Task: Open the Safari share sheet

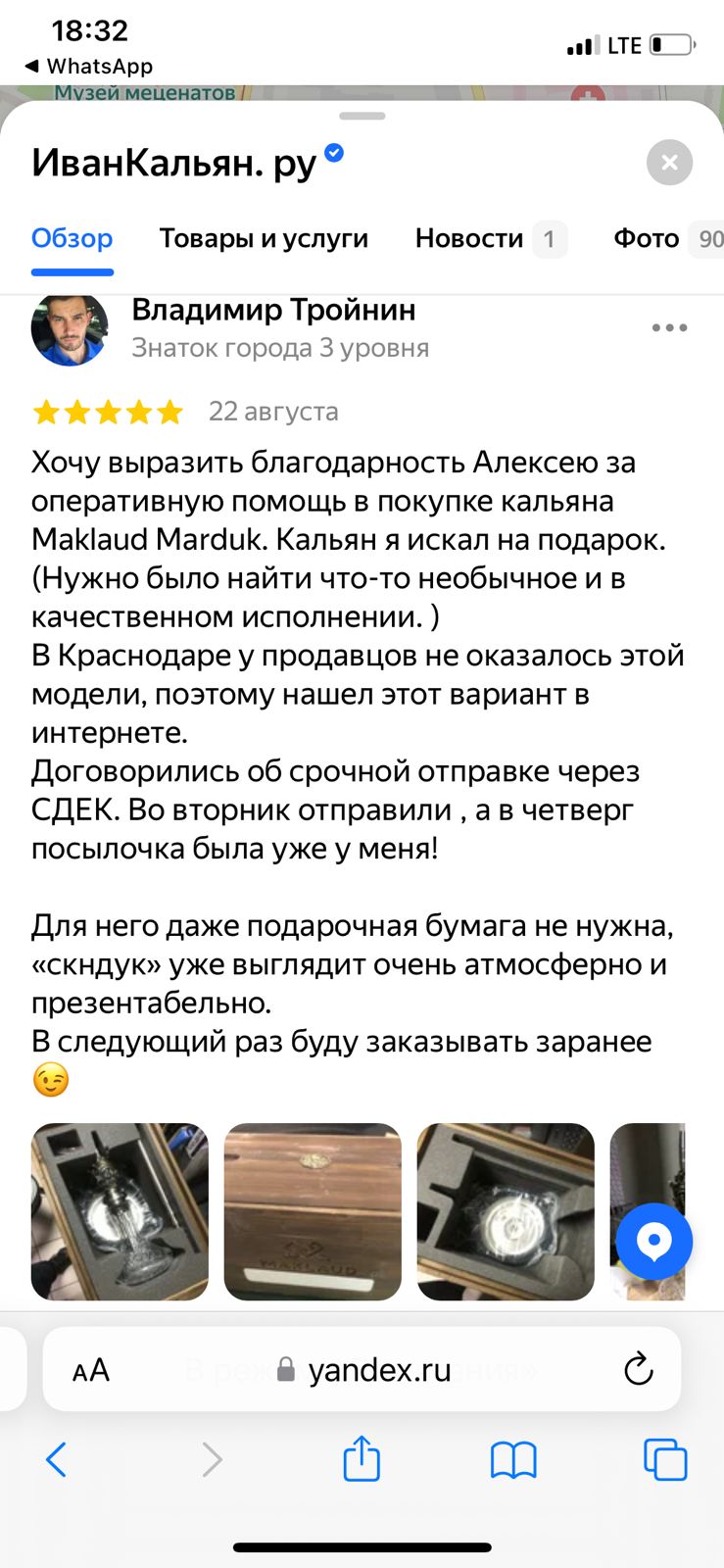Action: coord(362,1459)
